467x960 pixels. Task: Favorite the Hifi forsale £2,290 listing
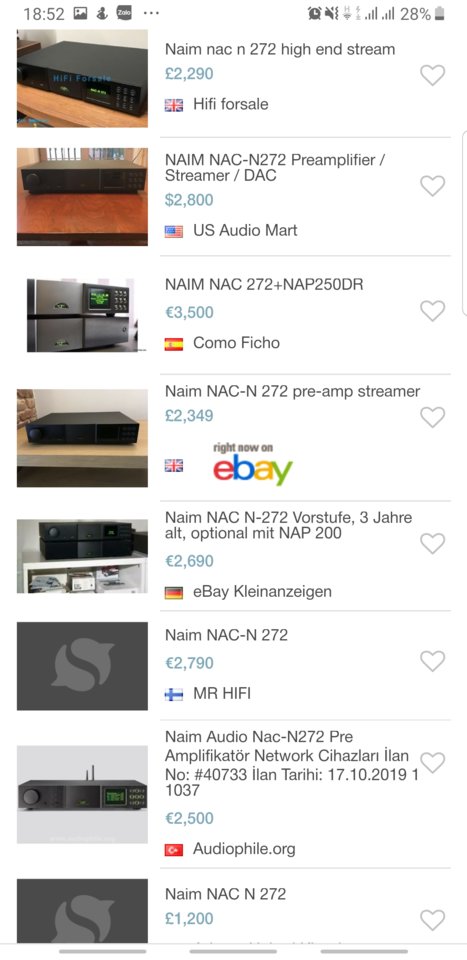point(432,75)
